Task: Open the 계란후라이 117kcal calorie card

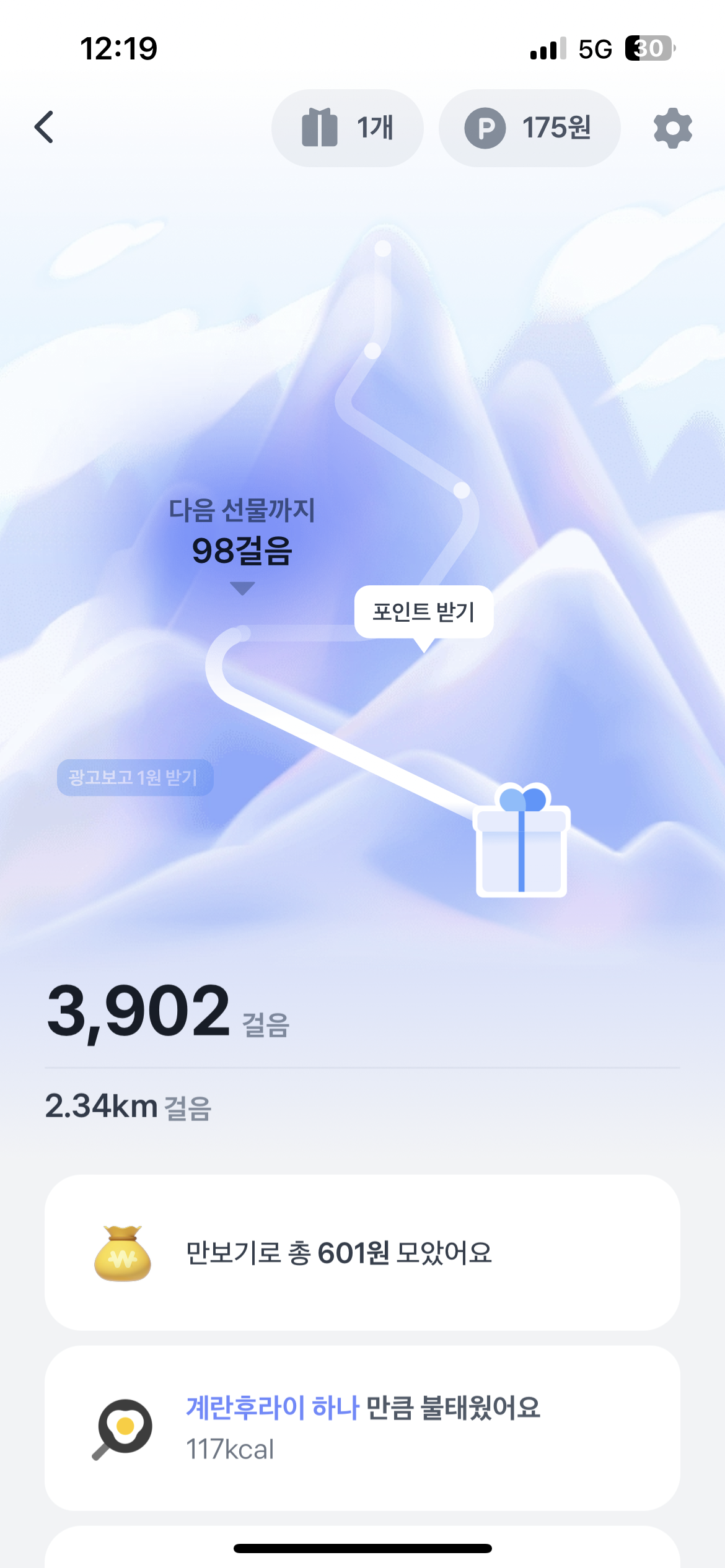Action: pyautogui.click(x=362, y=1427)
